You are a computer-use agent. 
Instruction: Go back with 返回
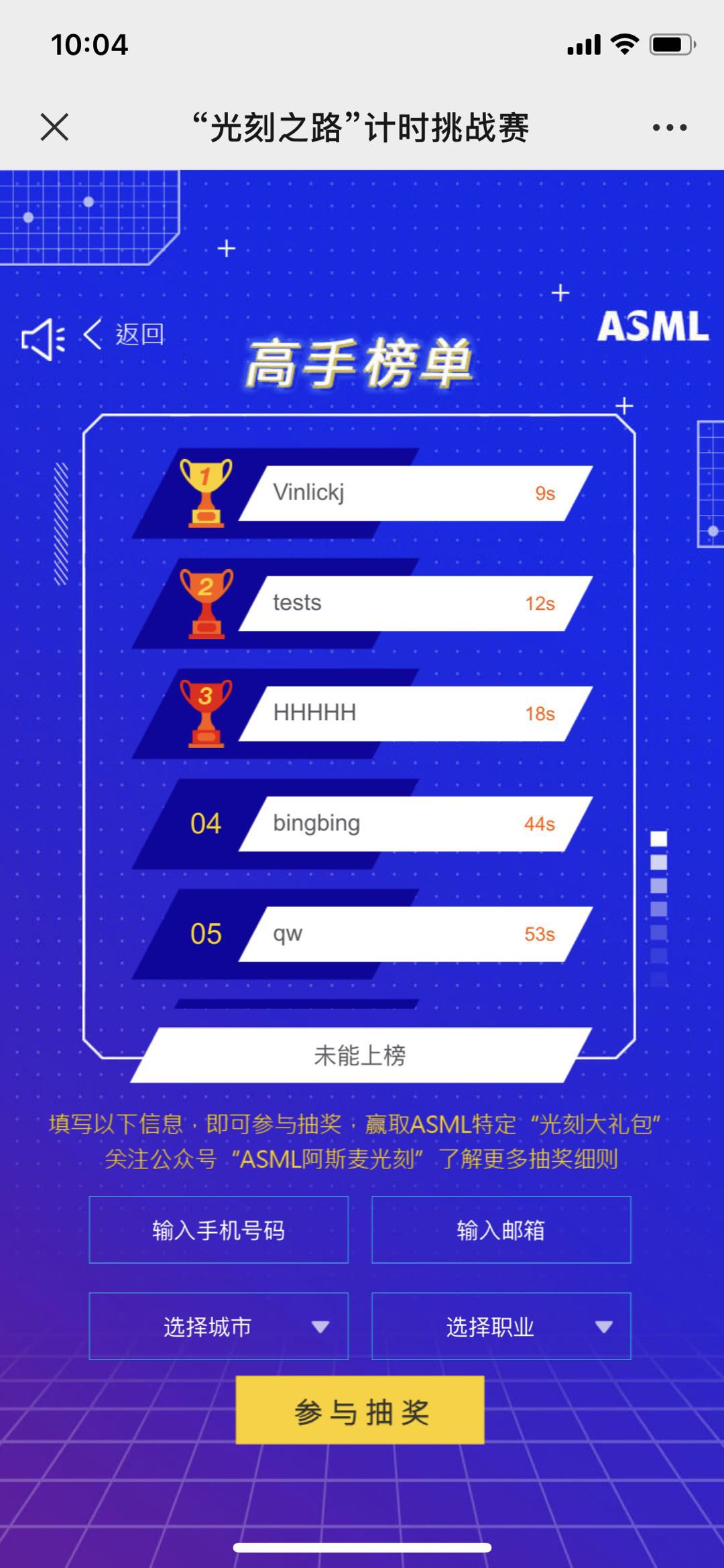click(125, 334)
